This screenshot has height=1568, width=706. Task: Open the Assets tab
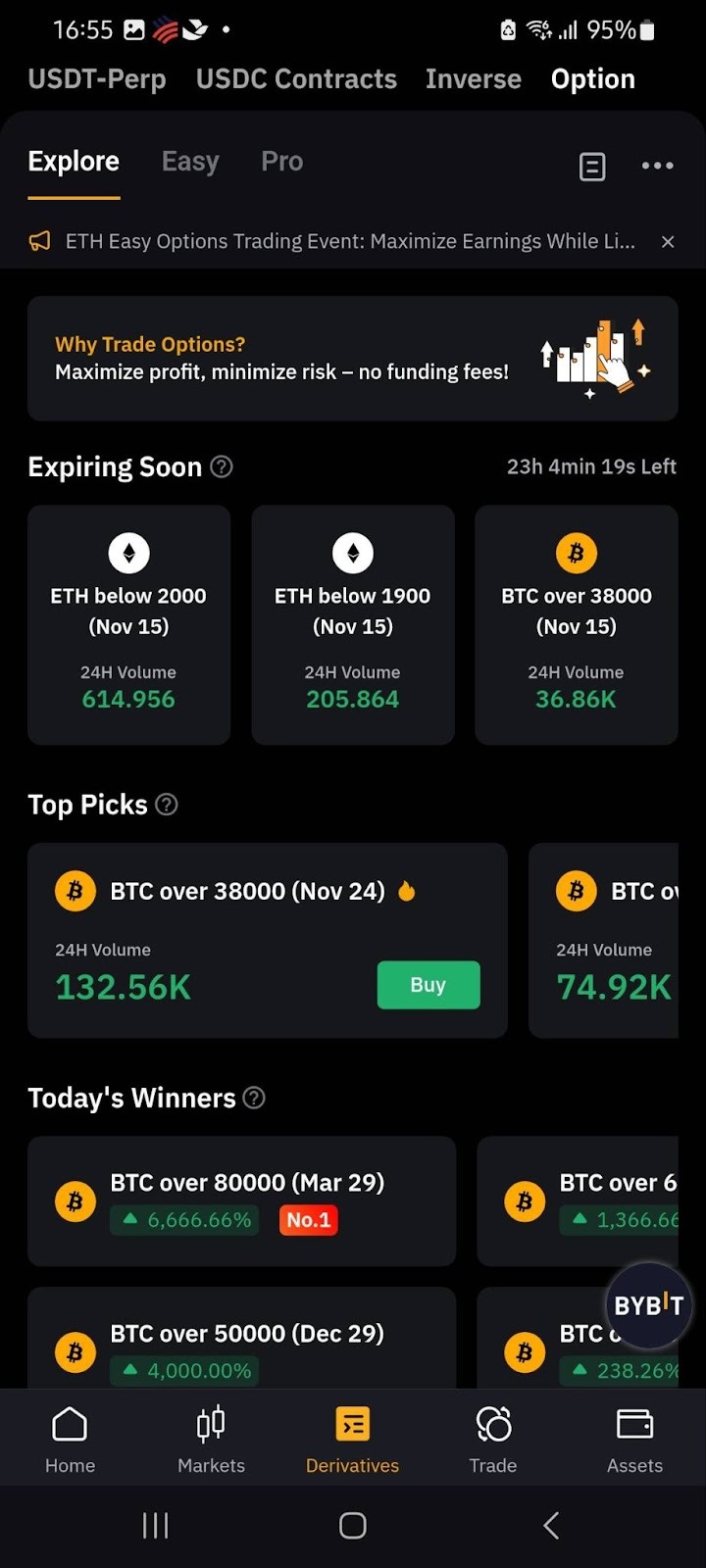634,1438
